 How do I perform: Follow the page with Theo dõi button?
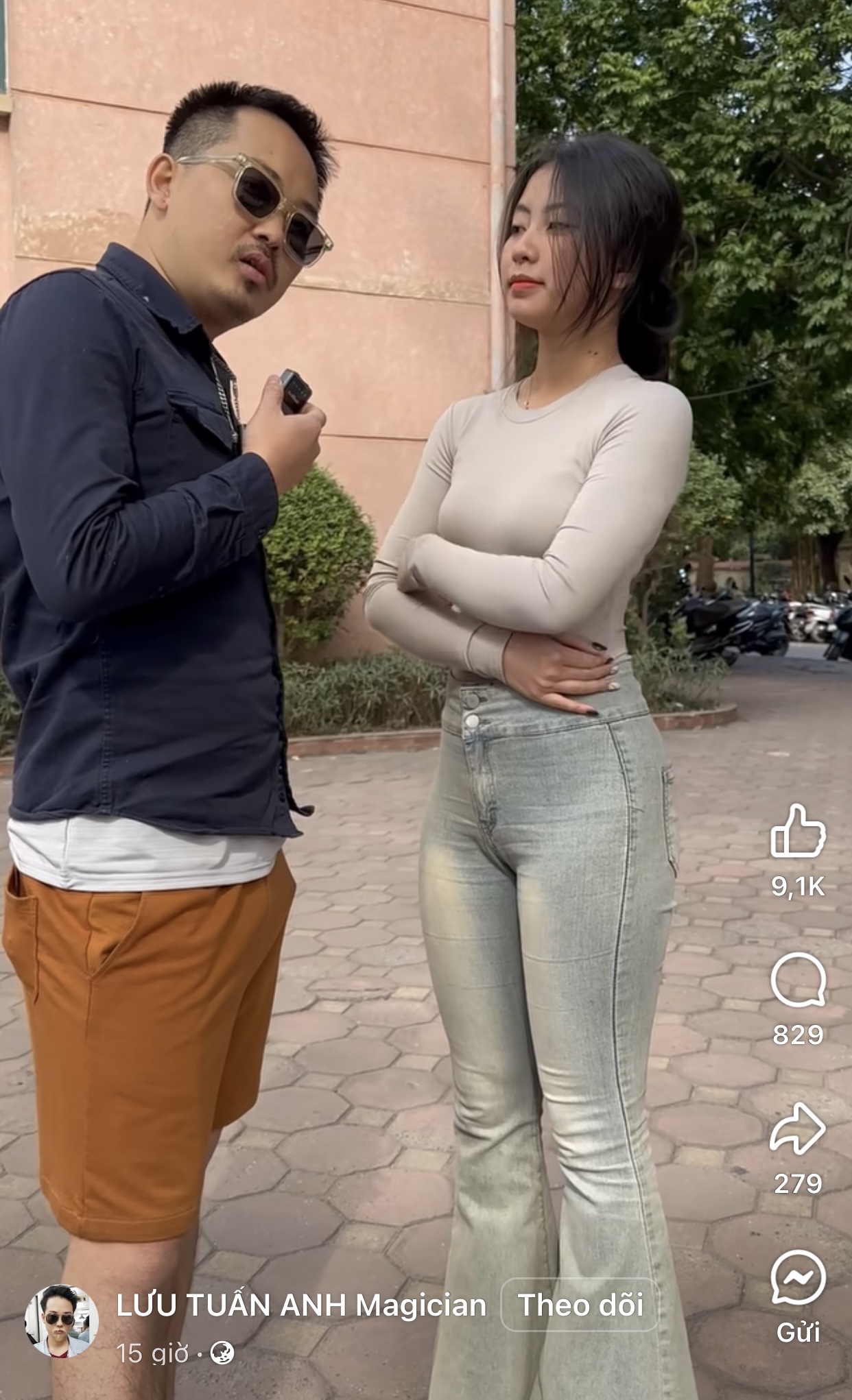click(x=580, y=1305)
